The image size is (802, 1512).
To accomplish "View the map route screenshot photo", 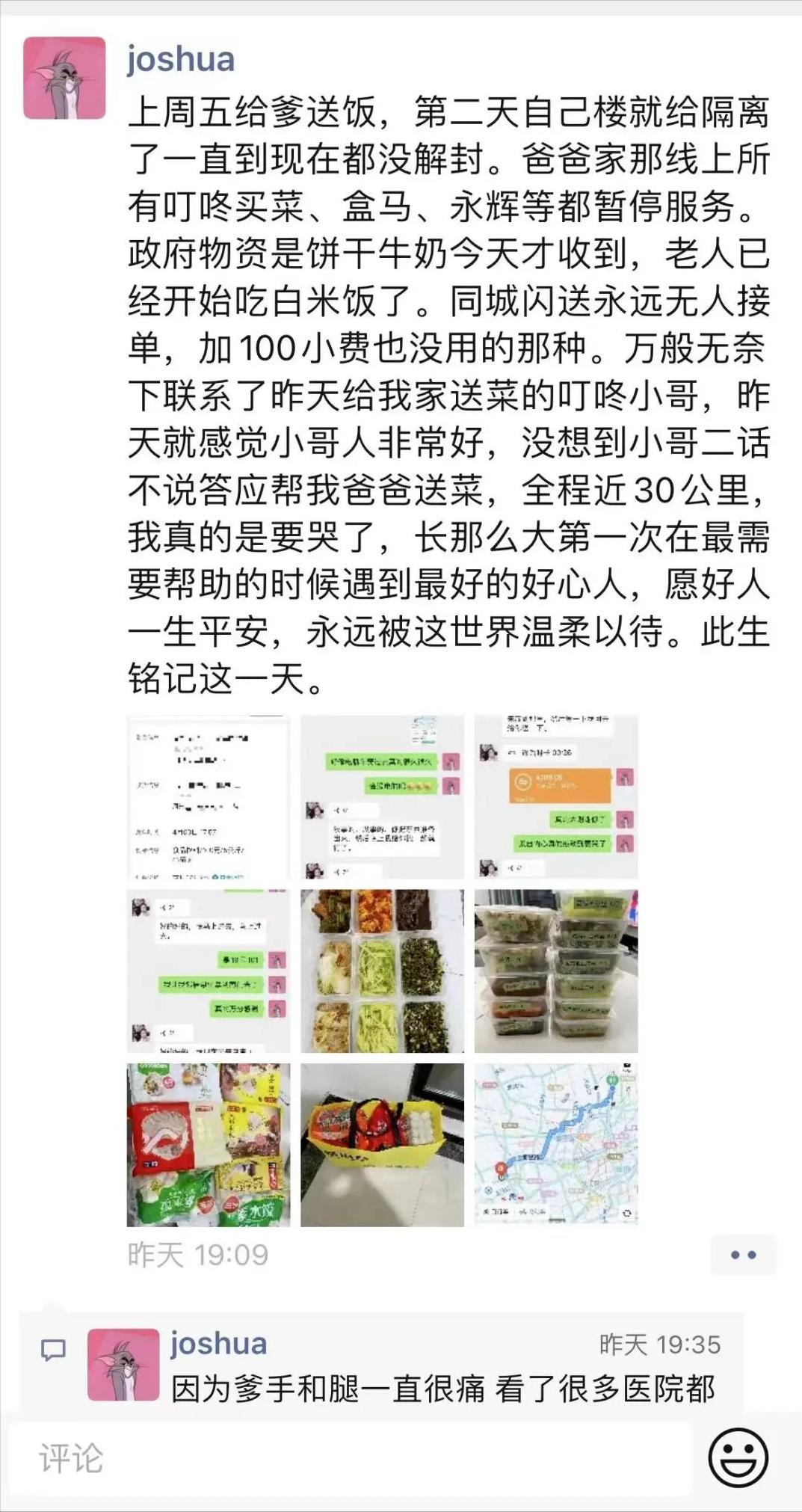I will [556, 1145].
